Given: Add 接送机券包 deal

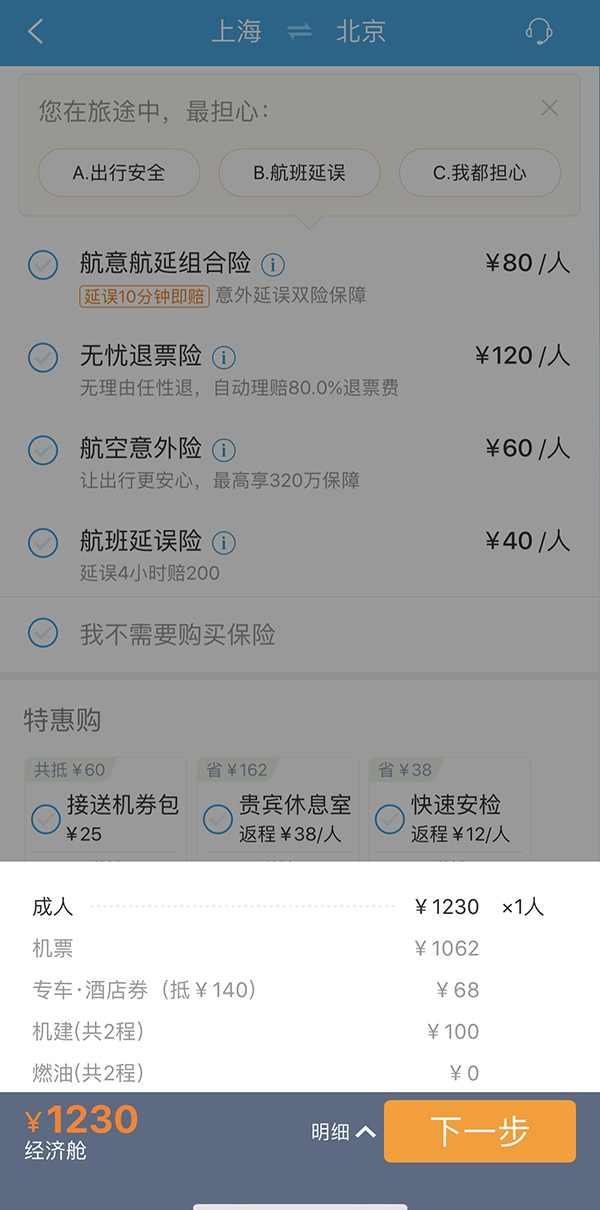Looking at the screenshot, I should 46,819.
